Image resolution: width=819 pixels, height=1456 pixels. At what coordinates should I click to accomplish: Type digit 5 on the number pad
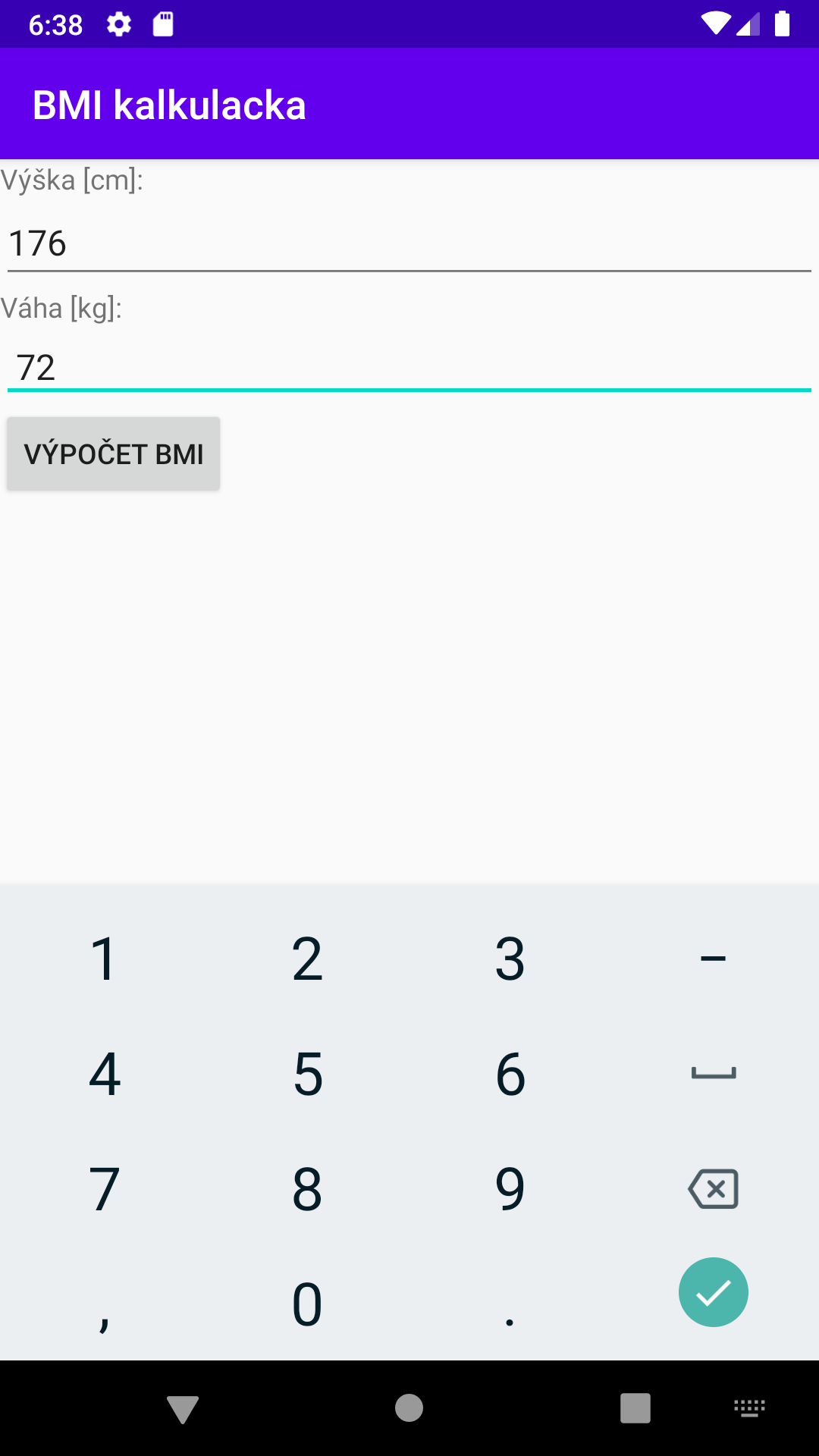[x=308, y=1074]
